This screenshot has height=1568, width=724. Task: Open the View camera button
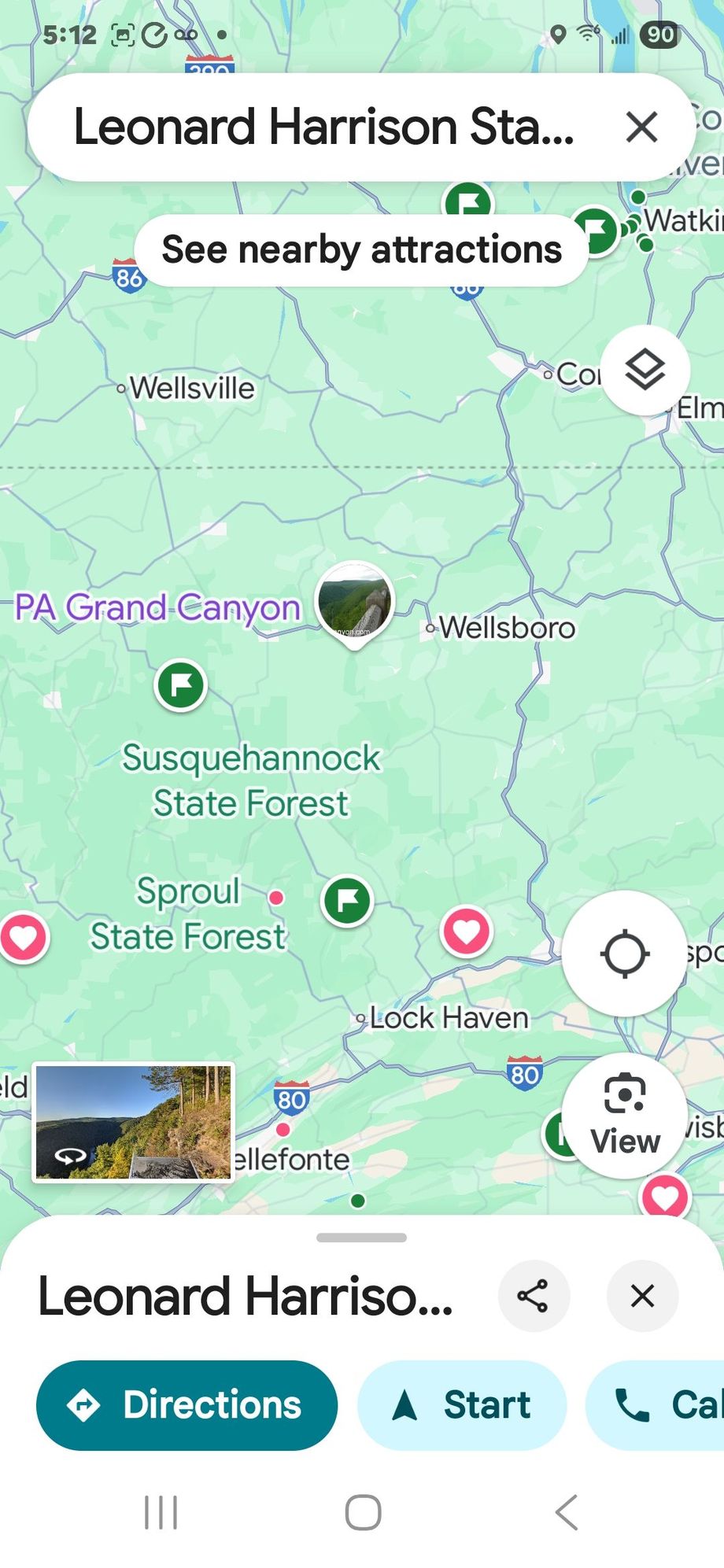(x=625, y=1115)
